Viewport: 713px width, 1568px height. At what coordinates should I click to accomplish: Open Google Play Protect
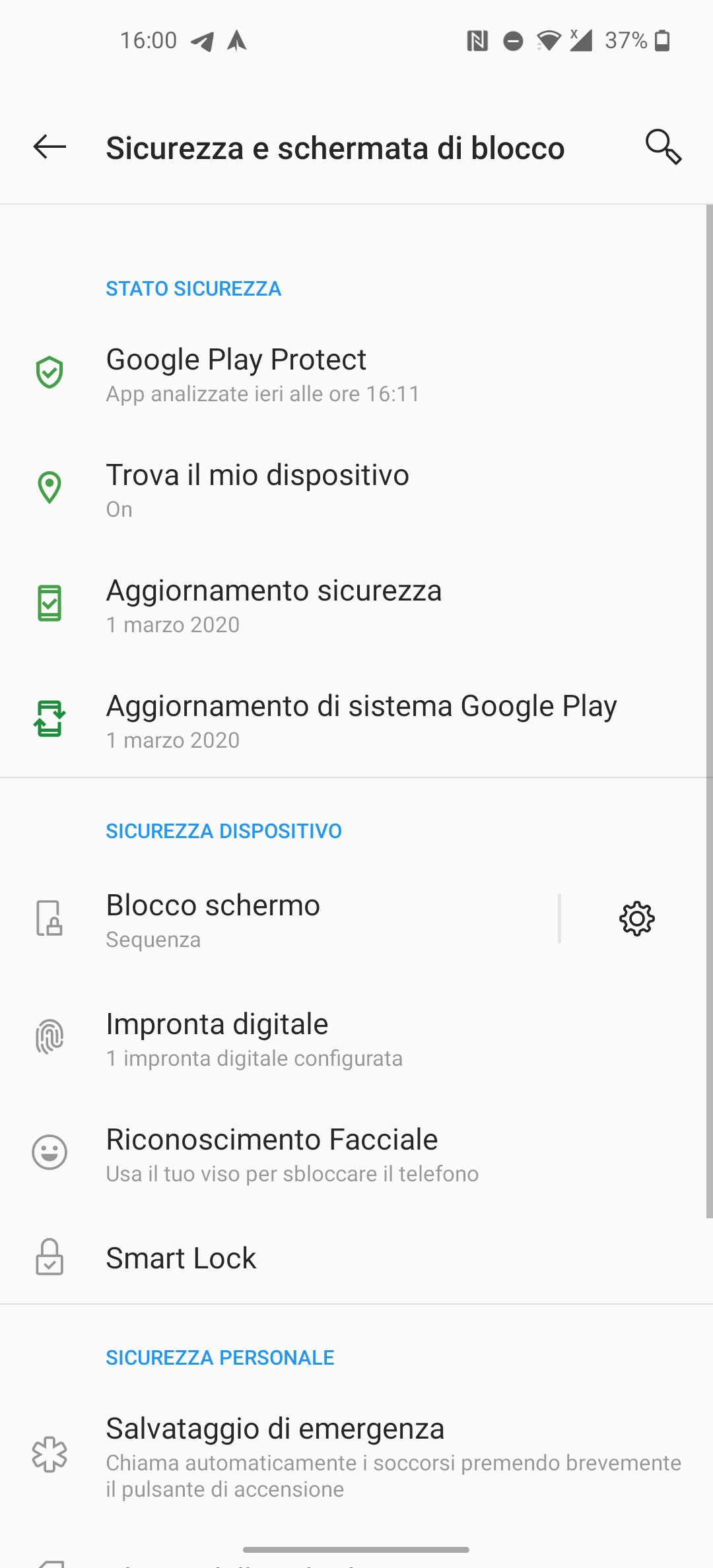coord(356,374)
